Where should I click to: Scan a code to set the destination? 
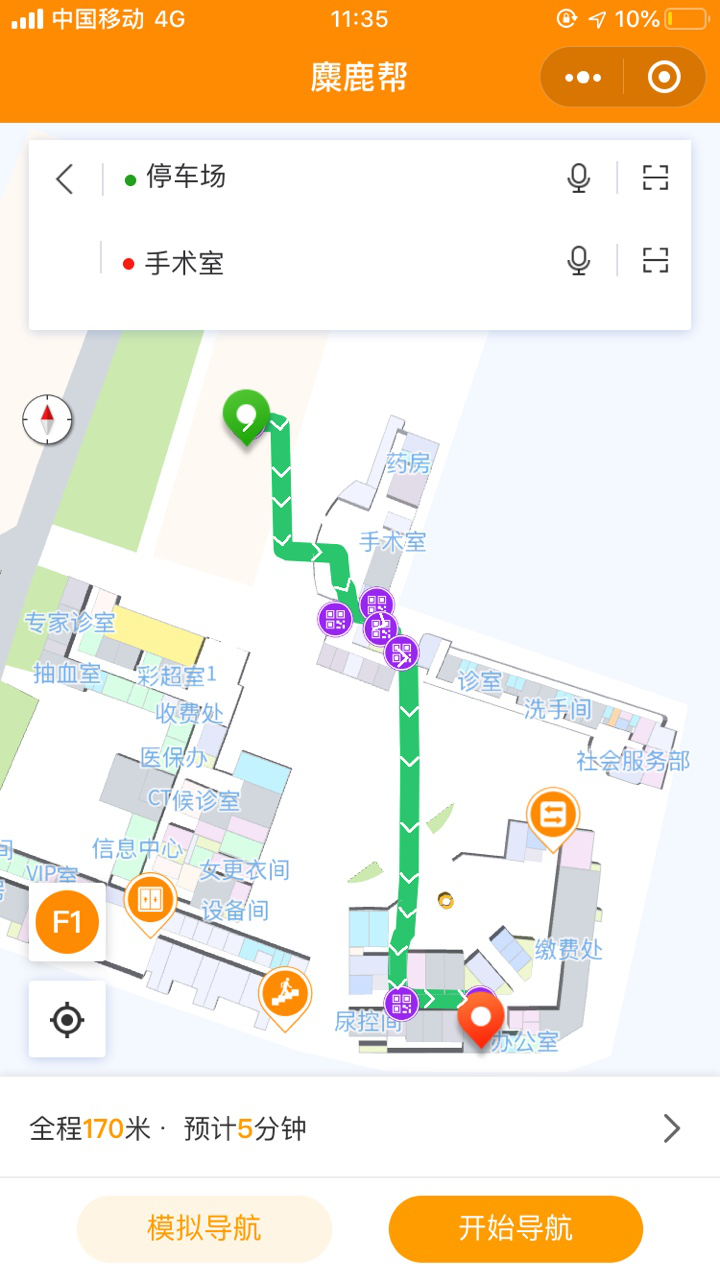(x=655, y=261)
